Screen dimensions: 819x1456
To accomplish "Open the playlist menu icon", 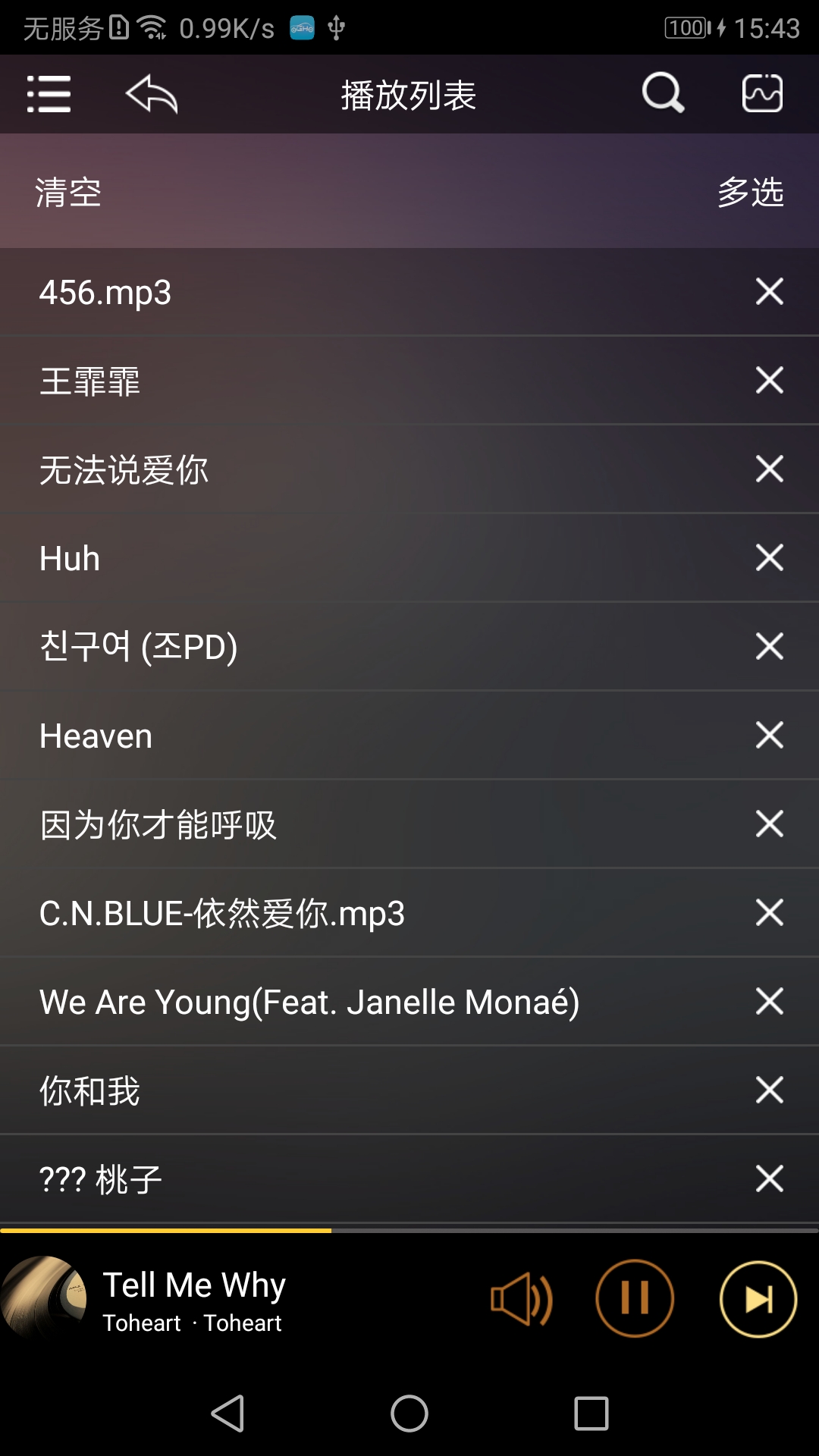I will [48, 93].
